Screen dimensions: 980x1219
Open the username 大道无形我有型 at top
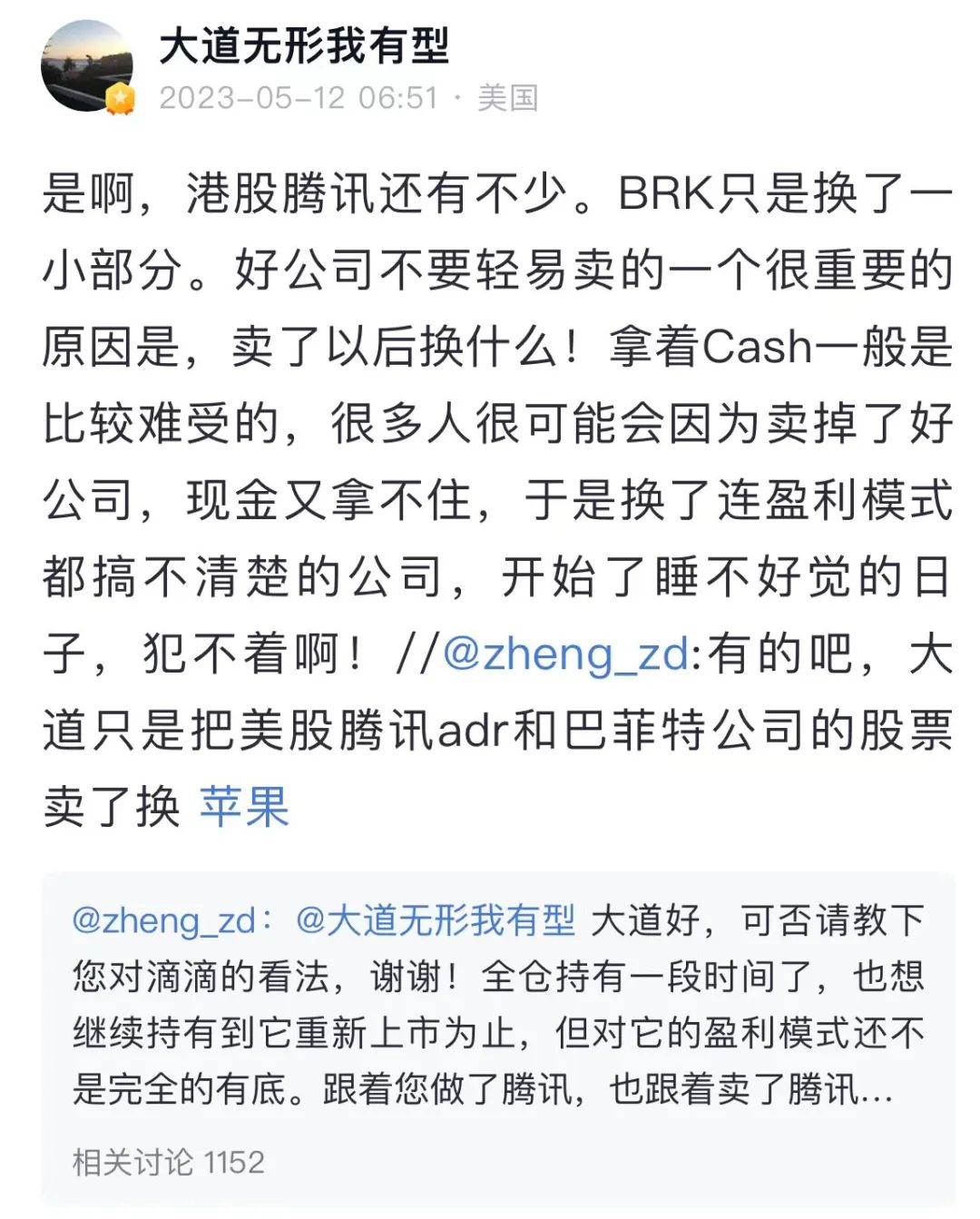pos(304,45)
